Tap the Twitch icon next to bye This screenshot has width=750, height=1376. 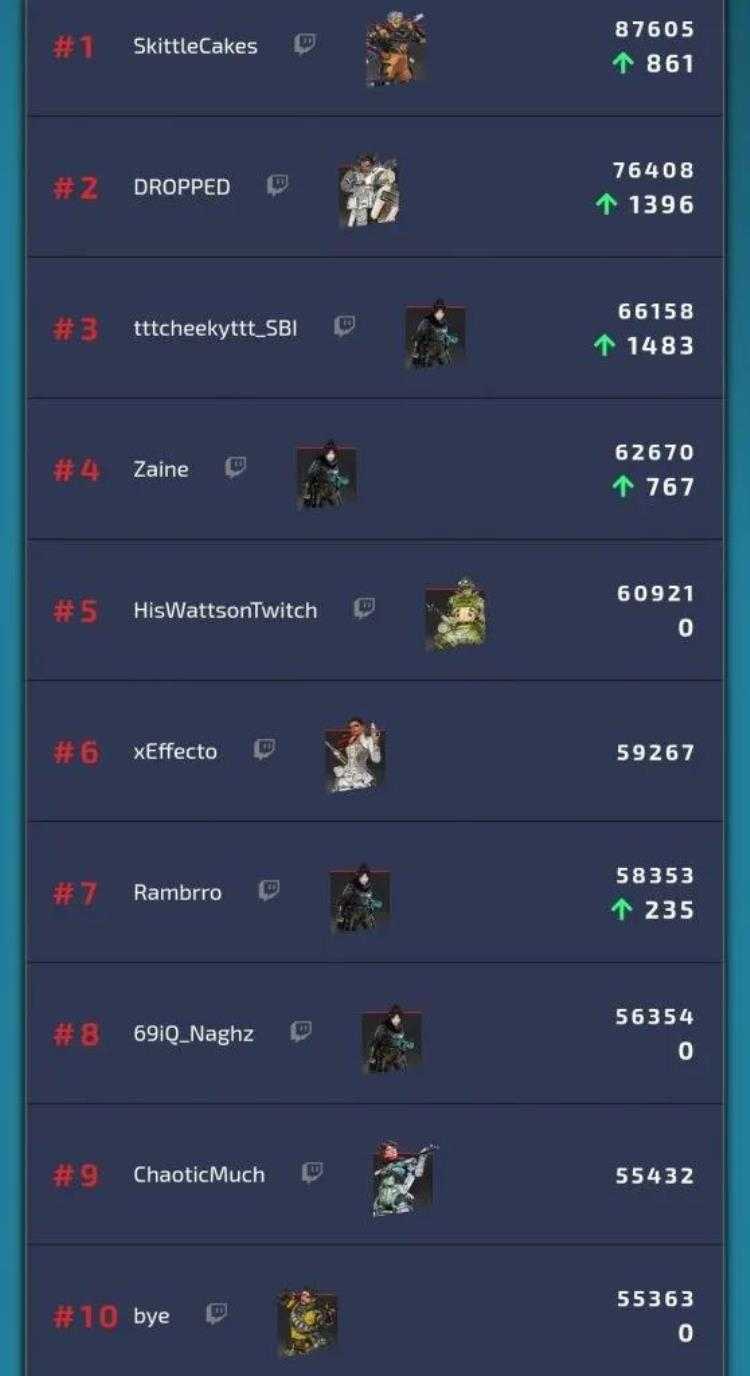[217, 1313]
